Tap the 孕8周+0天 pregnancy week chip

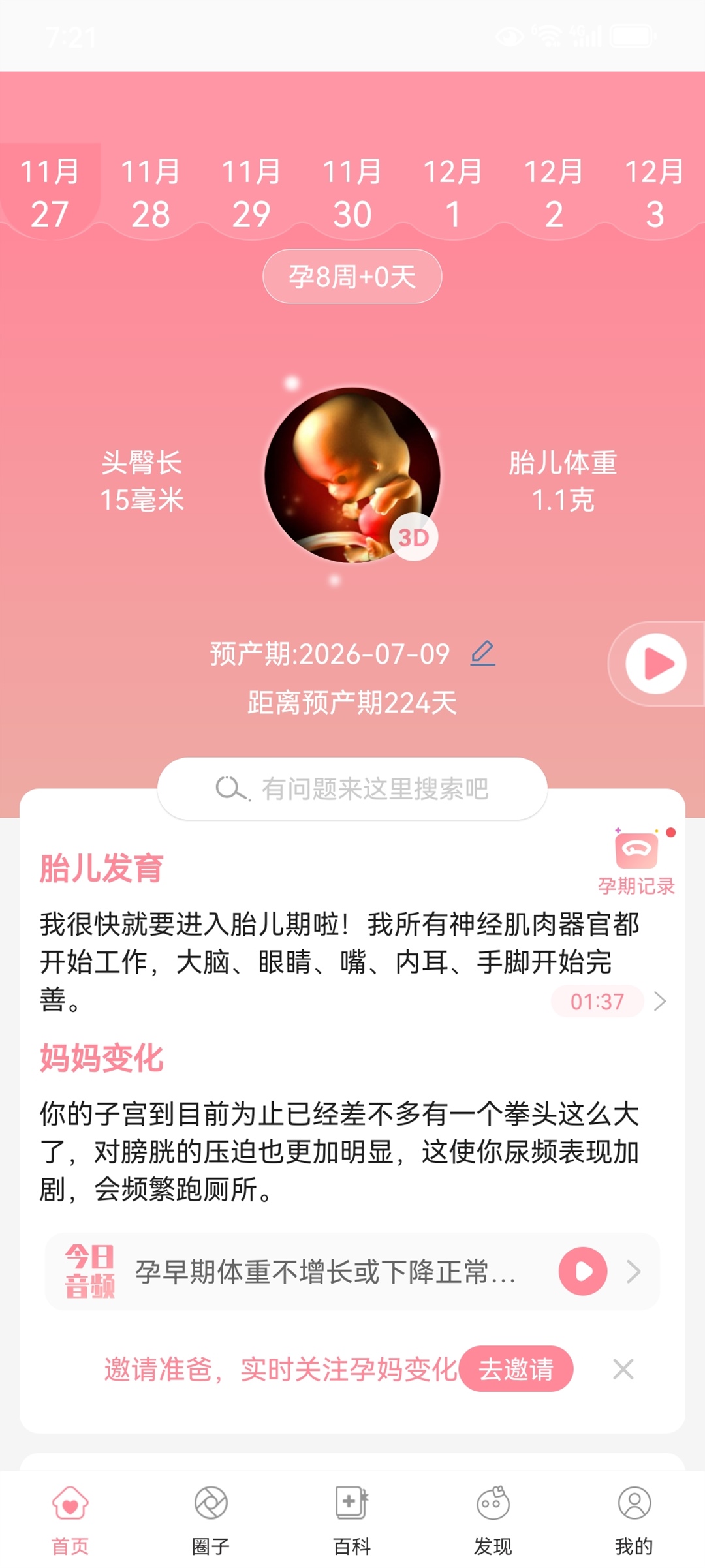point(352,276)
